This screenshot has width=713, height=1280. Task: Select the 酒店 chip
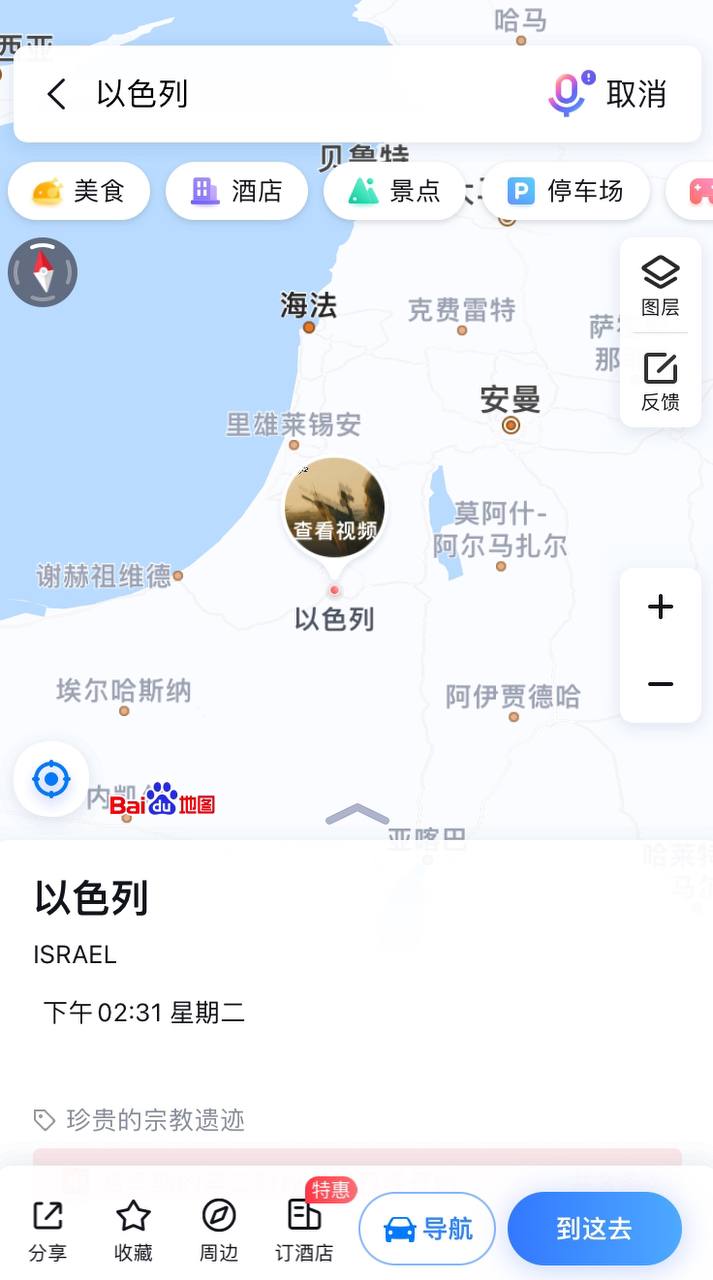click(x=236, y=191)
